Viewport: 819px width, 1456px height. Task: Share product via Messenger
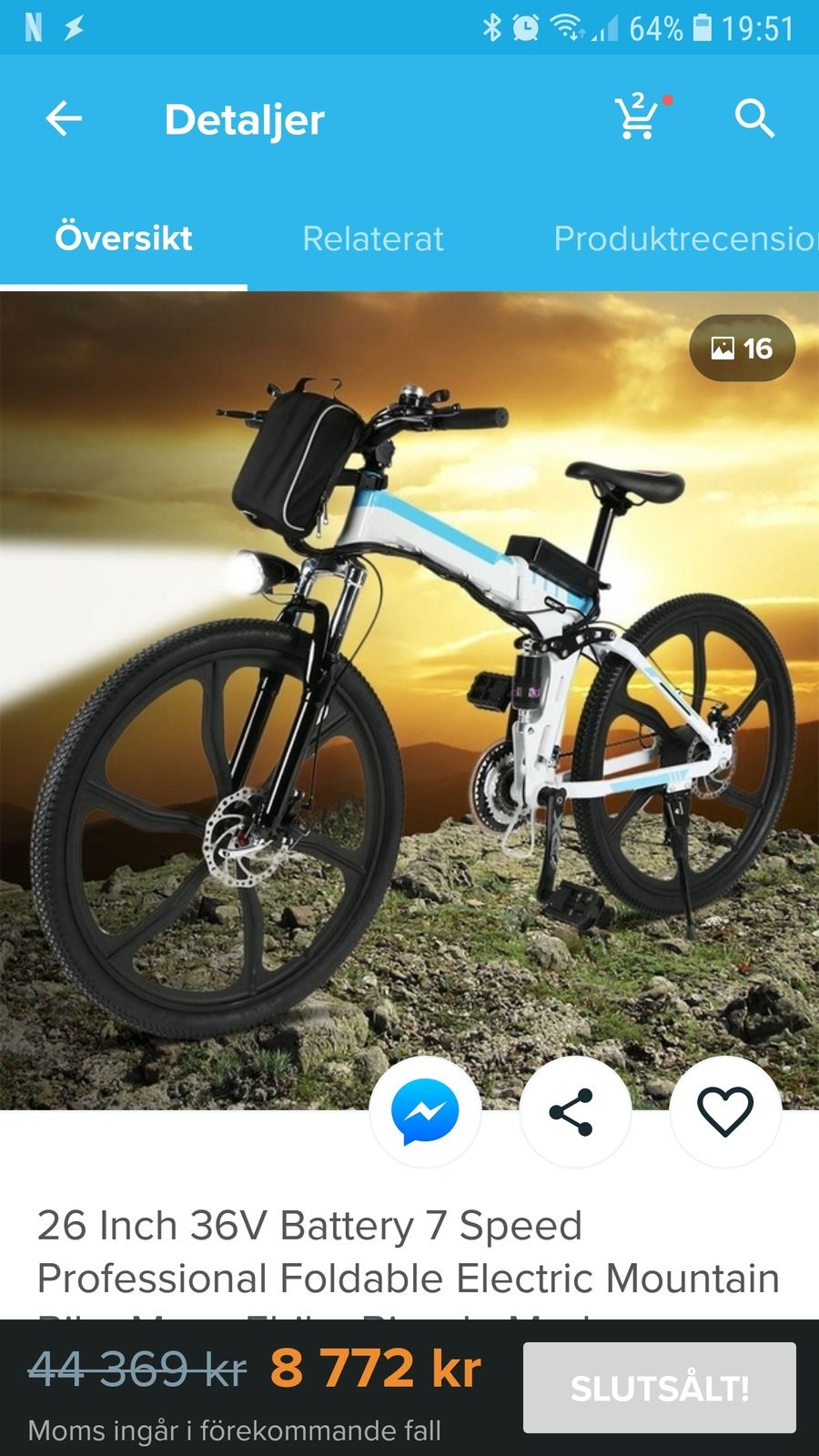425,1111
